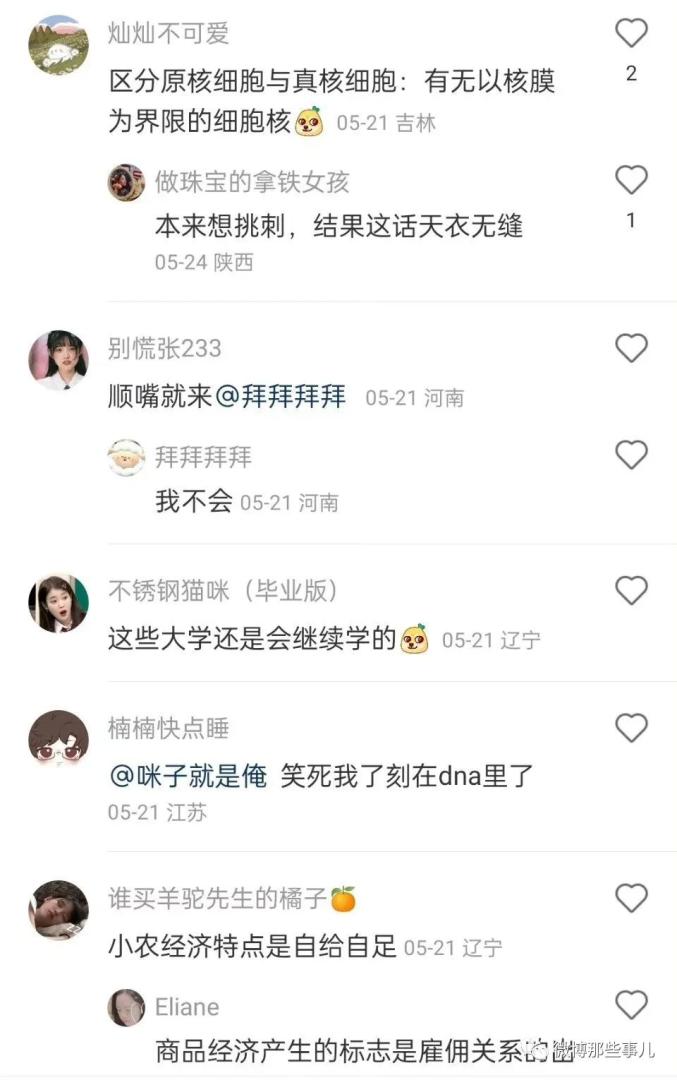Like the comment by 楠楠快点睡
The height and width of the screenshot is (1080, 677).
point(631,728)
